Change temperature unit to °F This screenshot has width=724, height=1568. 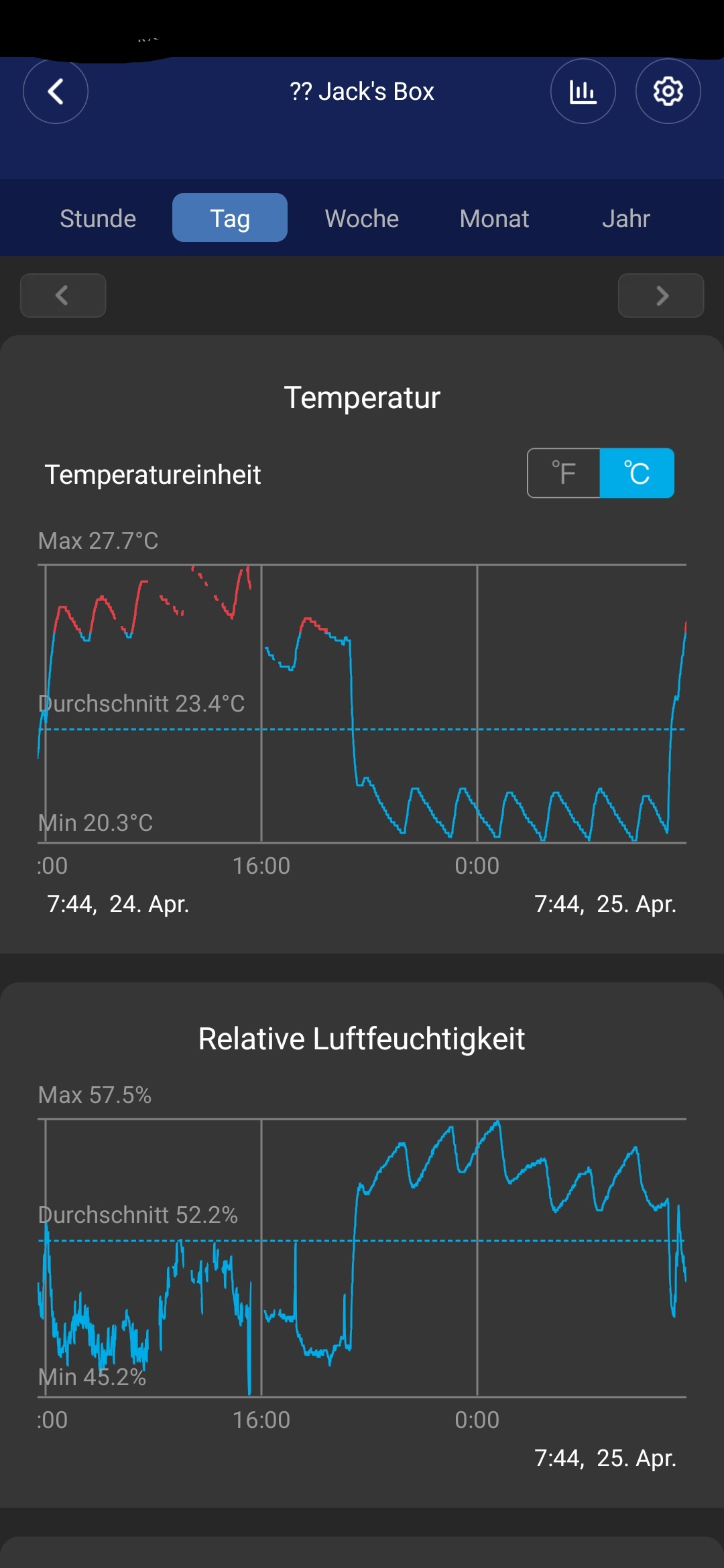[564, 473]
